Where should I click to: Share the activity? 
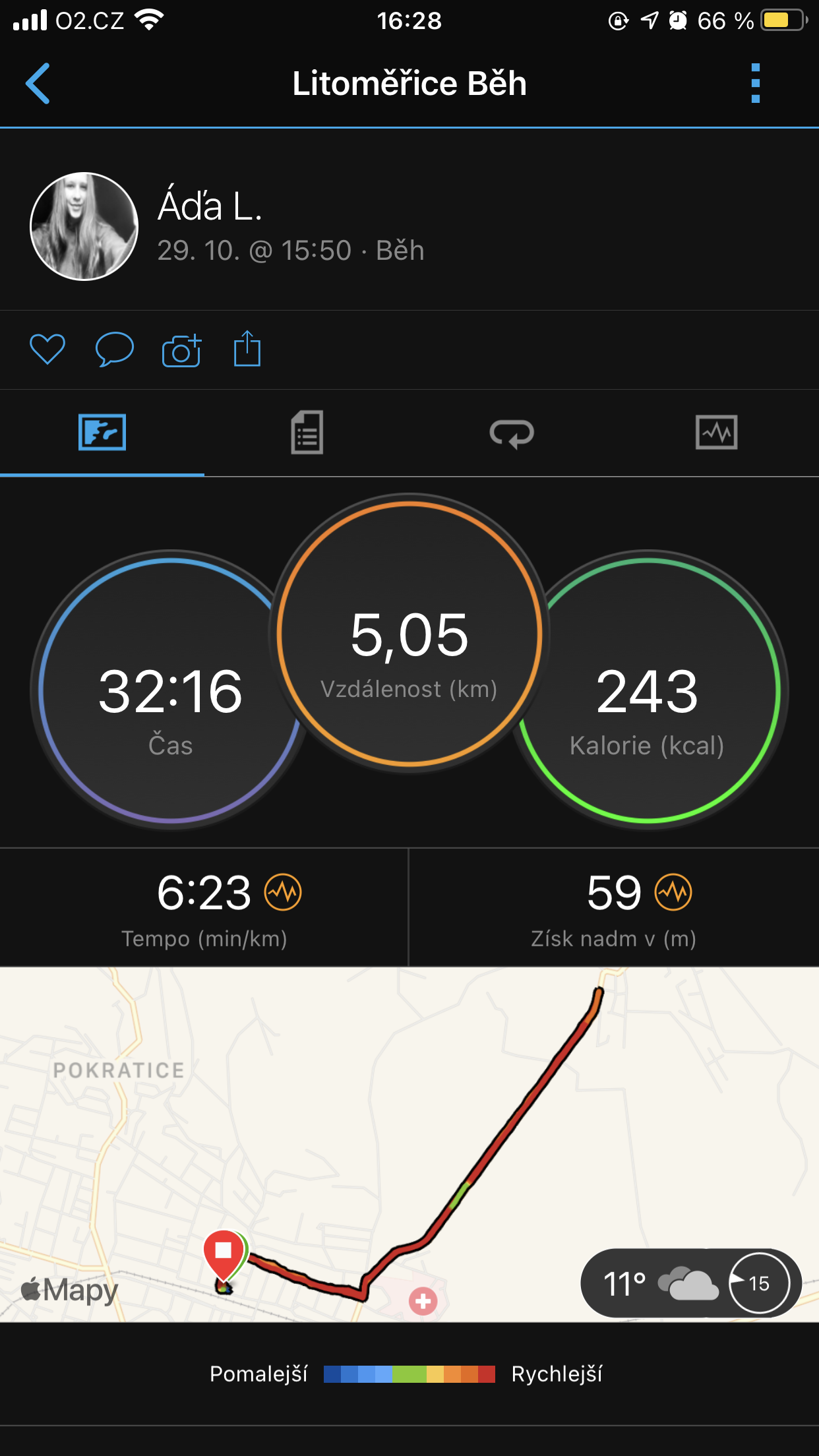247,349
